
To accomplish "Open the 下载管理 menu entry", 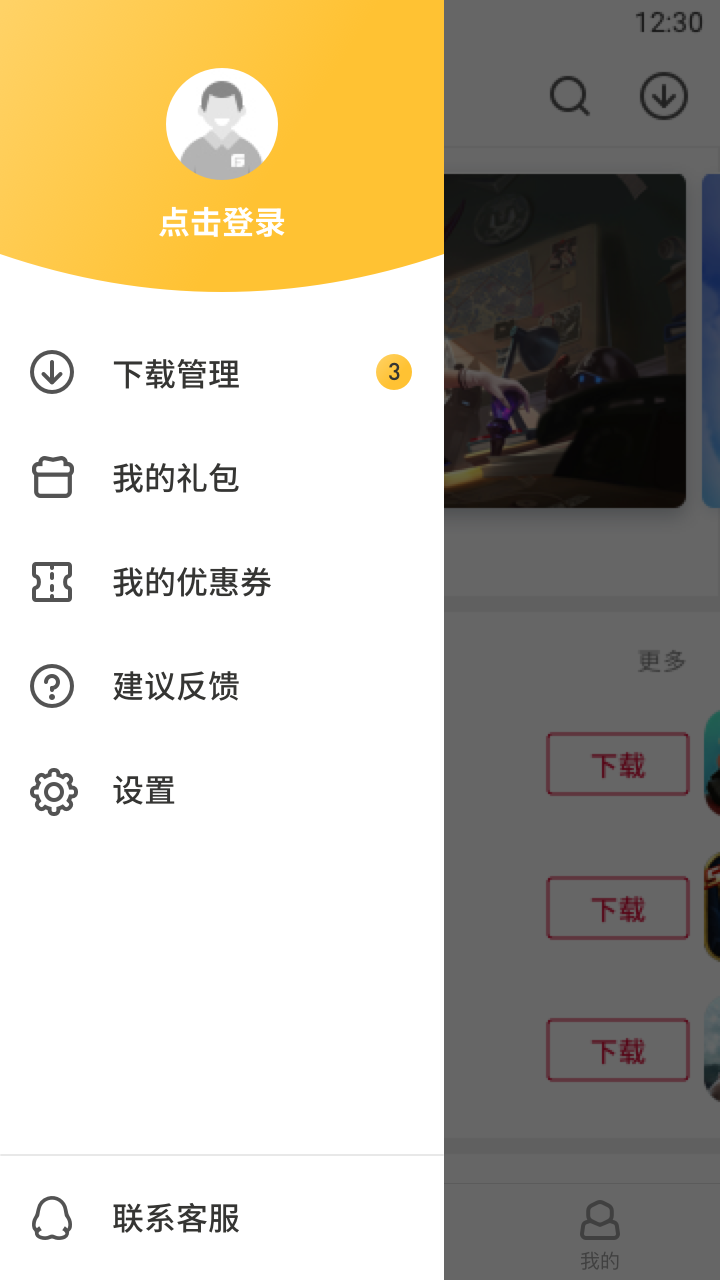I will (x=178, y=374).
